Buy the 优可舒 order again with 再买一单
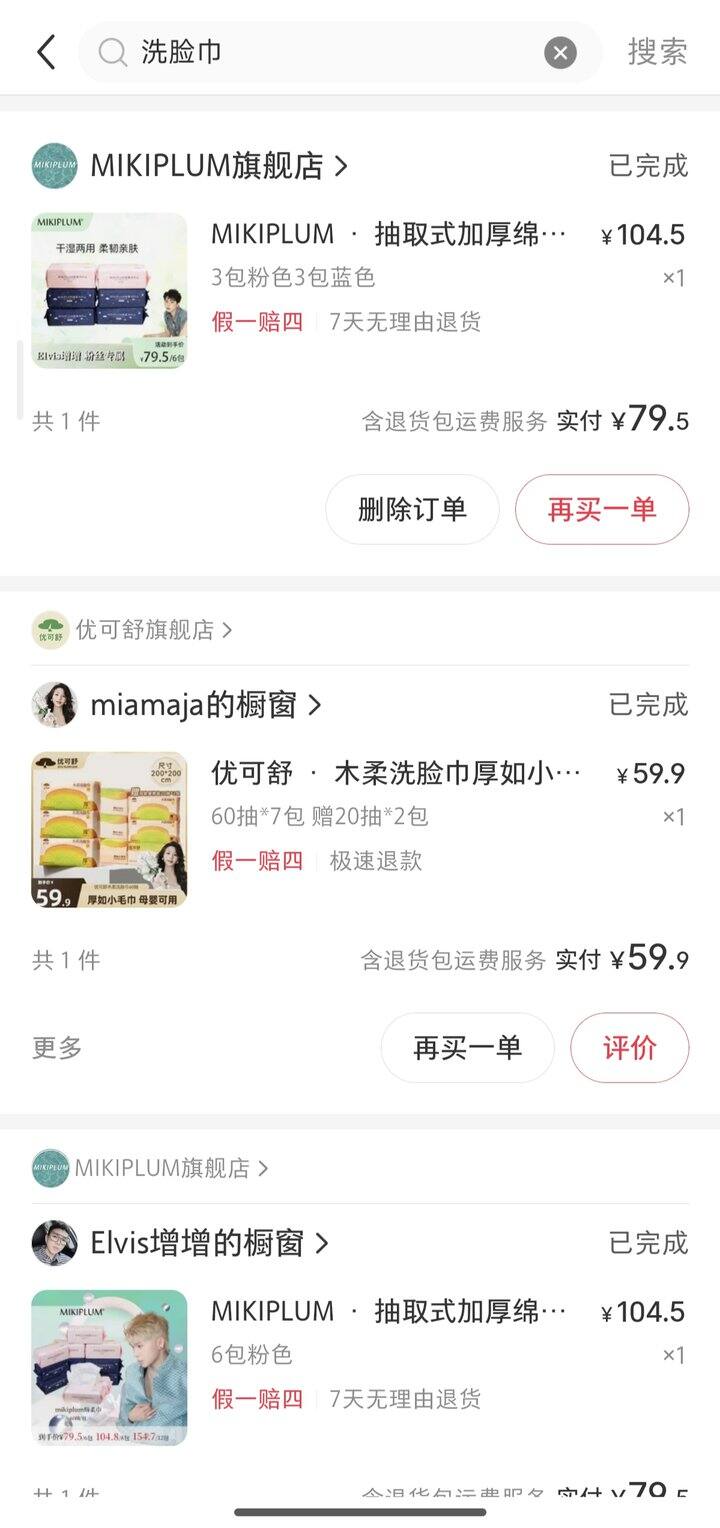This screenshot has height=1528, width=720. click(x=467, y=1048)
